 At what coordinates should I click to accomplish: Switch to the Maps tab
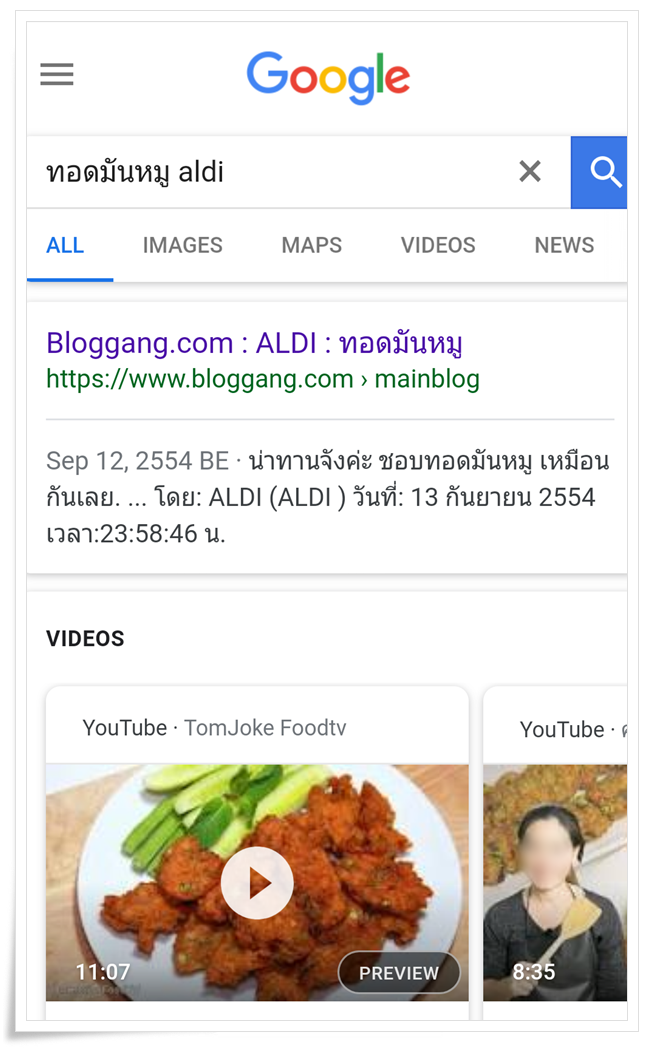click(311, 245)
